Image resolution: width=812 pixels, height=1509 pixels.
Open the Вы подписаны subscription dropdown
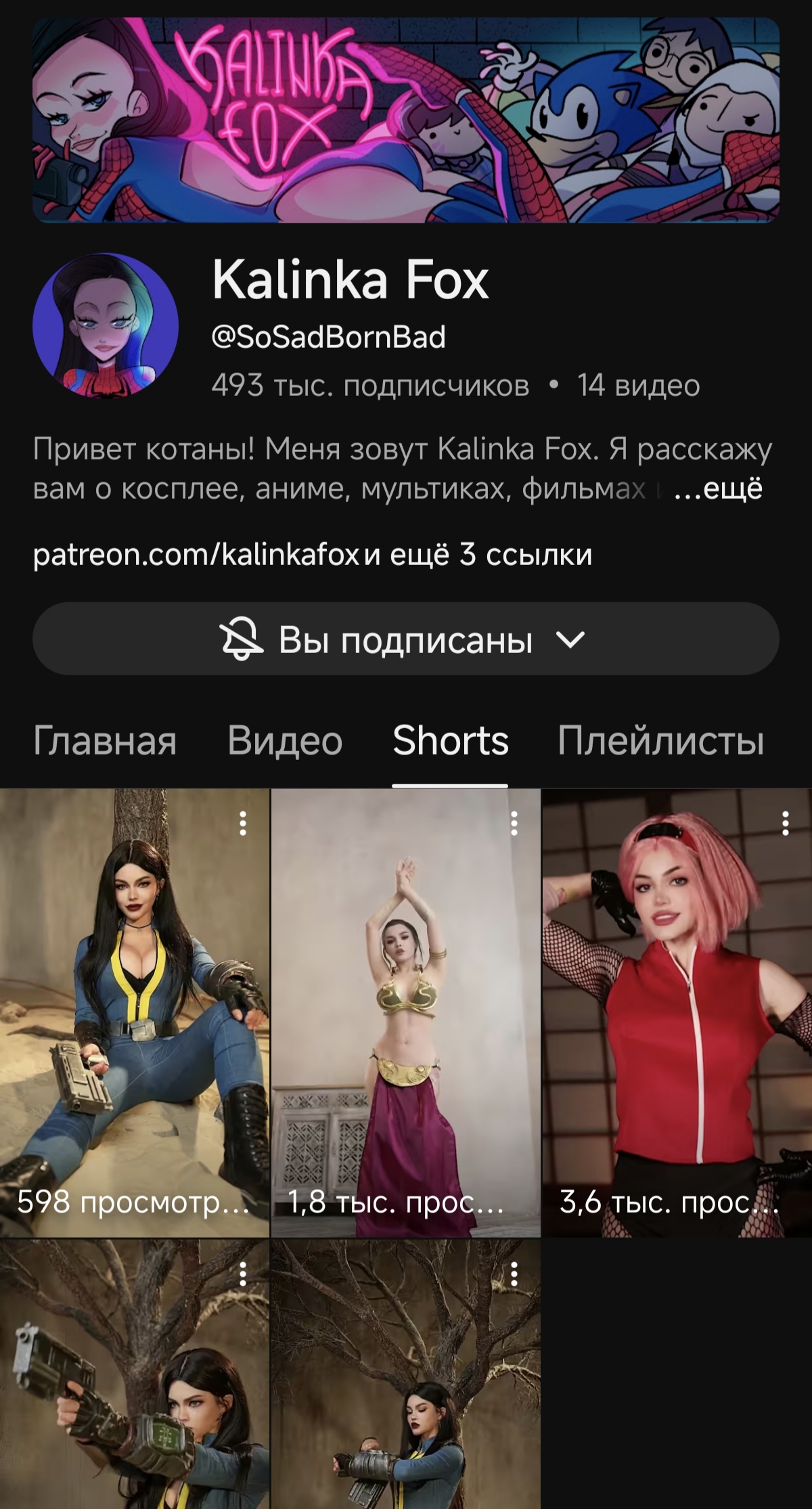point(405,639)
